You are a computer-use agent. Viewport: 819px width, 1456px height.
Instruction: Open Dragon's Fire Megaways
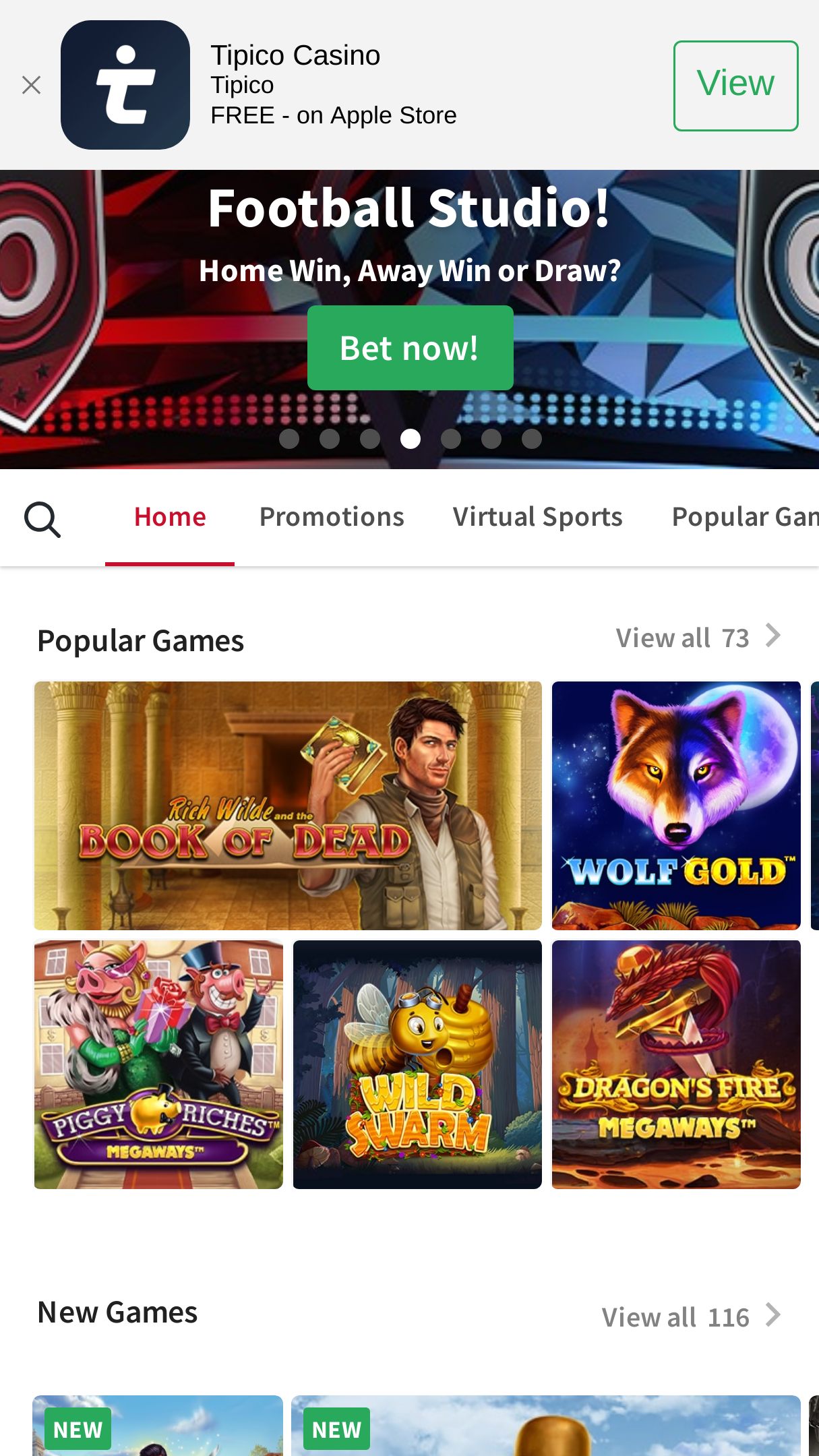tap(676, 1064)
